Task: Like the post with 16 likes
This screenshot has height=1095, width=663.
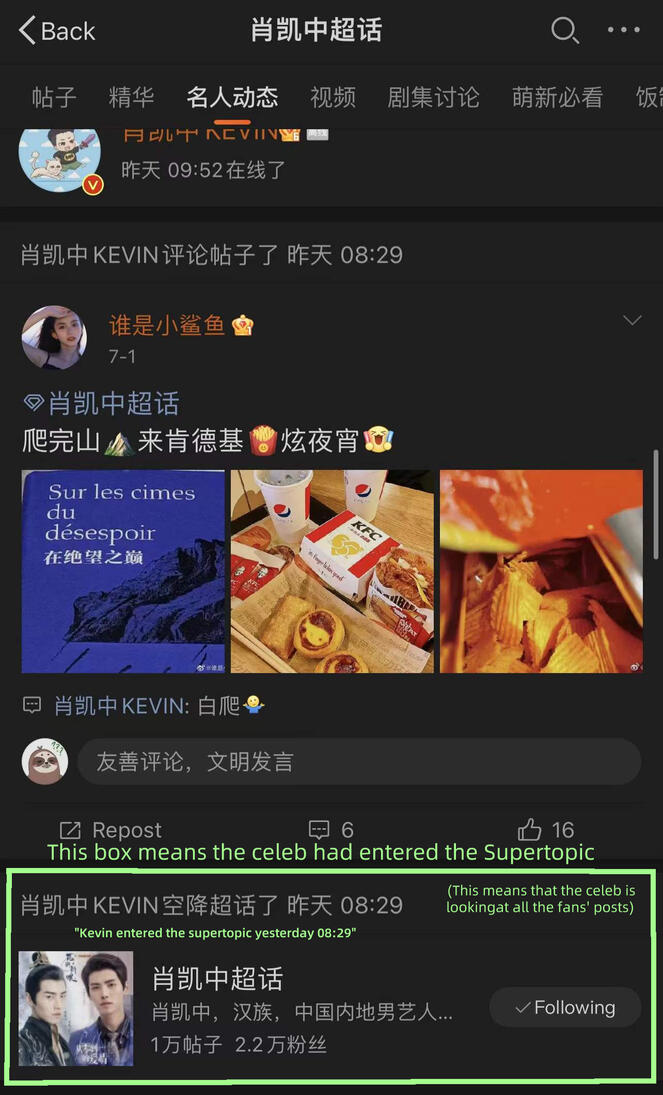Action: [546, 830]
